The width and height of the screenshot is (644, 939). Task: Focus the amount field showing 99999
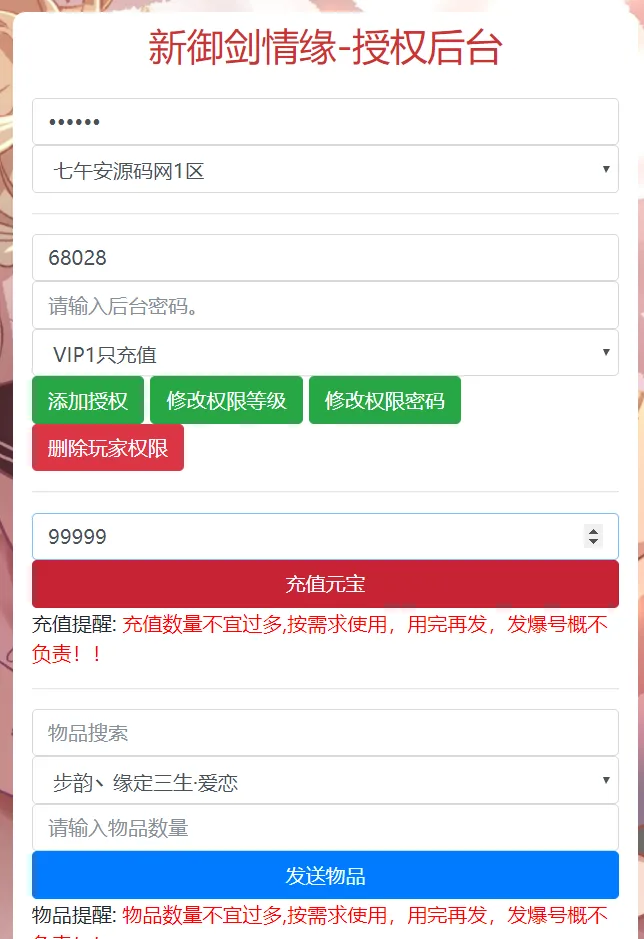pos(325,537)
